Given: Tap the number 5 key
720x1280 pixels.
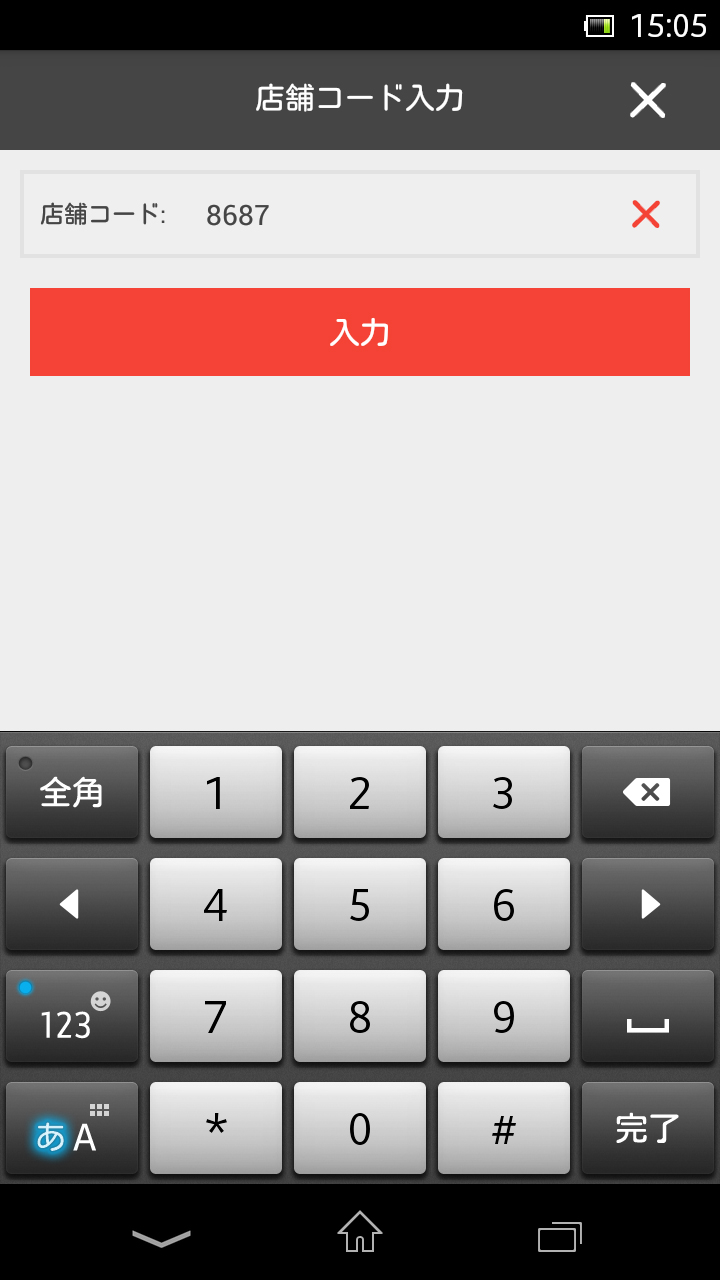Looking at the screenshot, I should 360,905.
